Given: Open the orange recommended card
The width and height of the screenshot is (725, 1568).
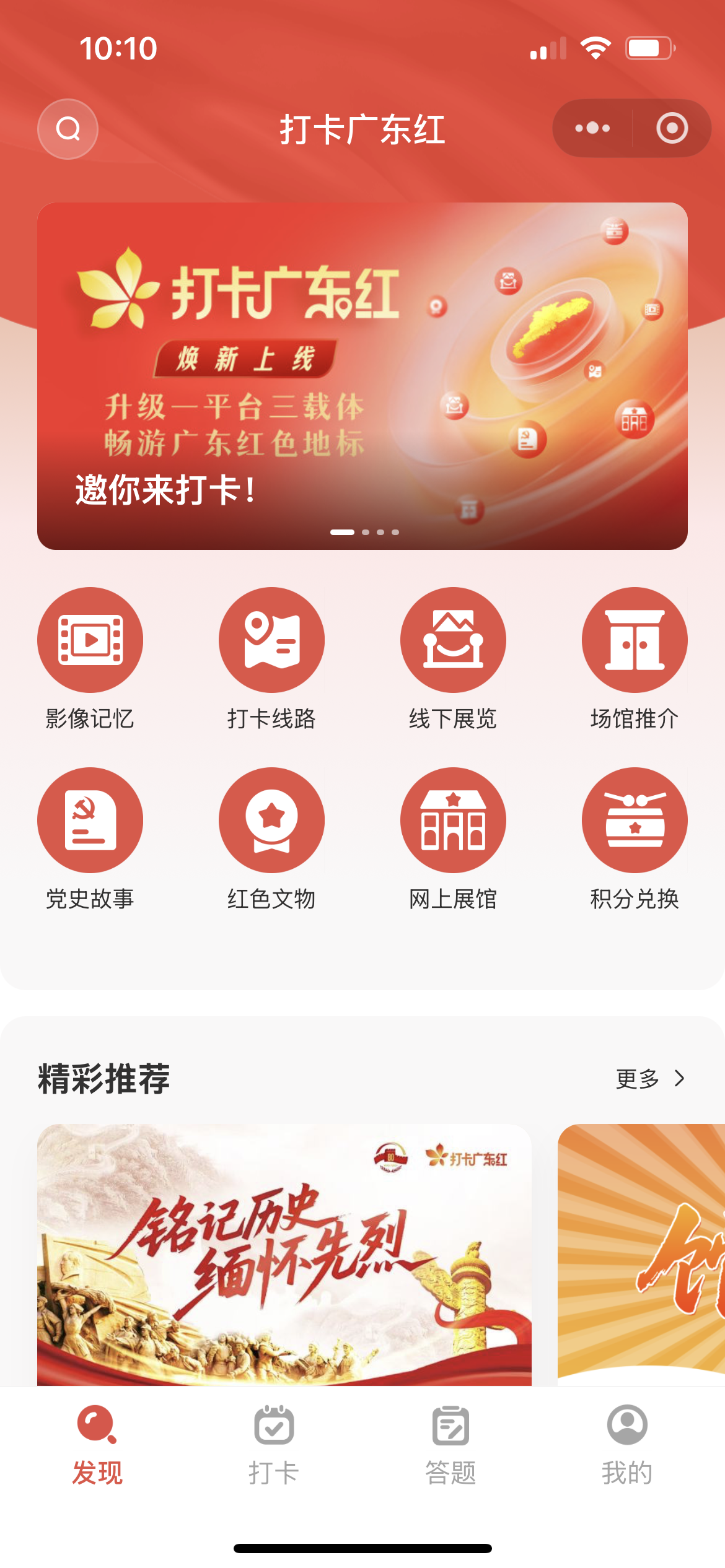Looking at the screenshot, I should [641, 1253].
